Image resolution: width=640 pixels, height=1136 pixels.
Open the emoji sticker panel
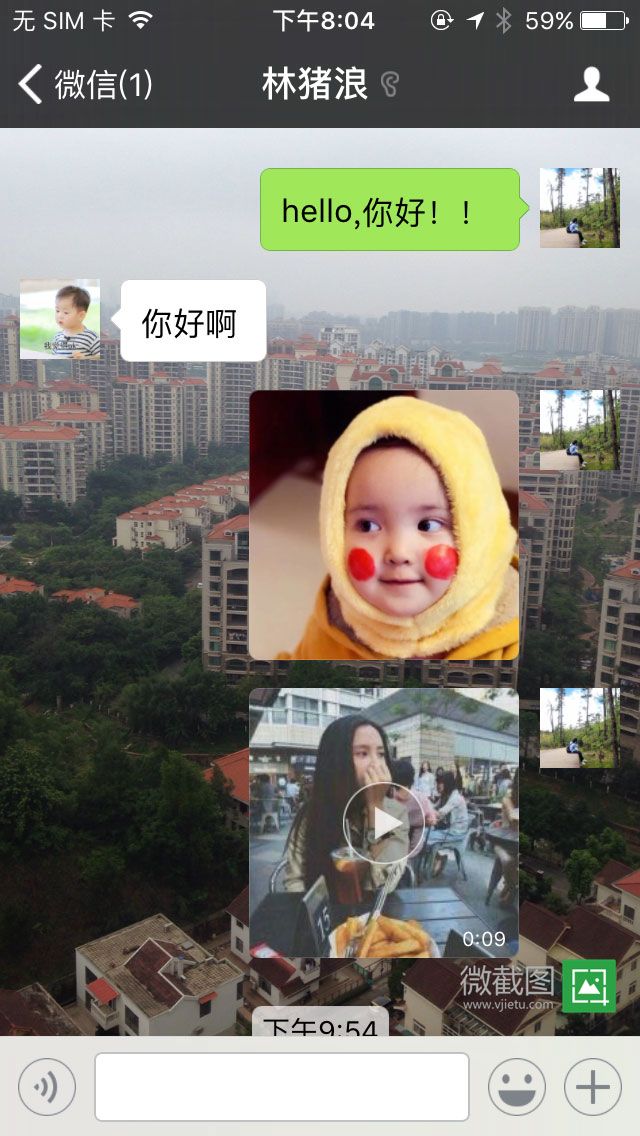pyautogui.click(x=517, y=1087)
